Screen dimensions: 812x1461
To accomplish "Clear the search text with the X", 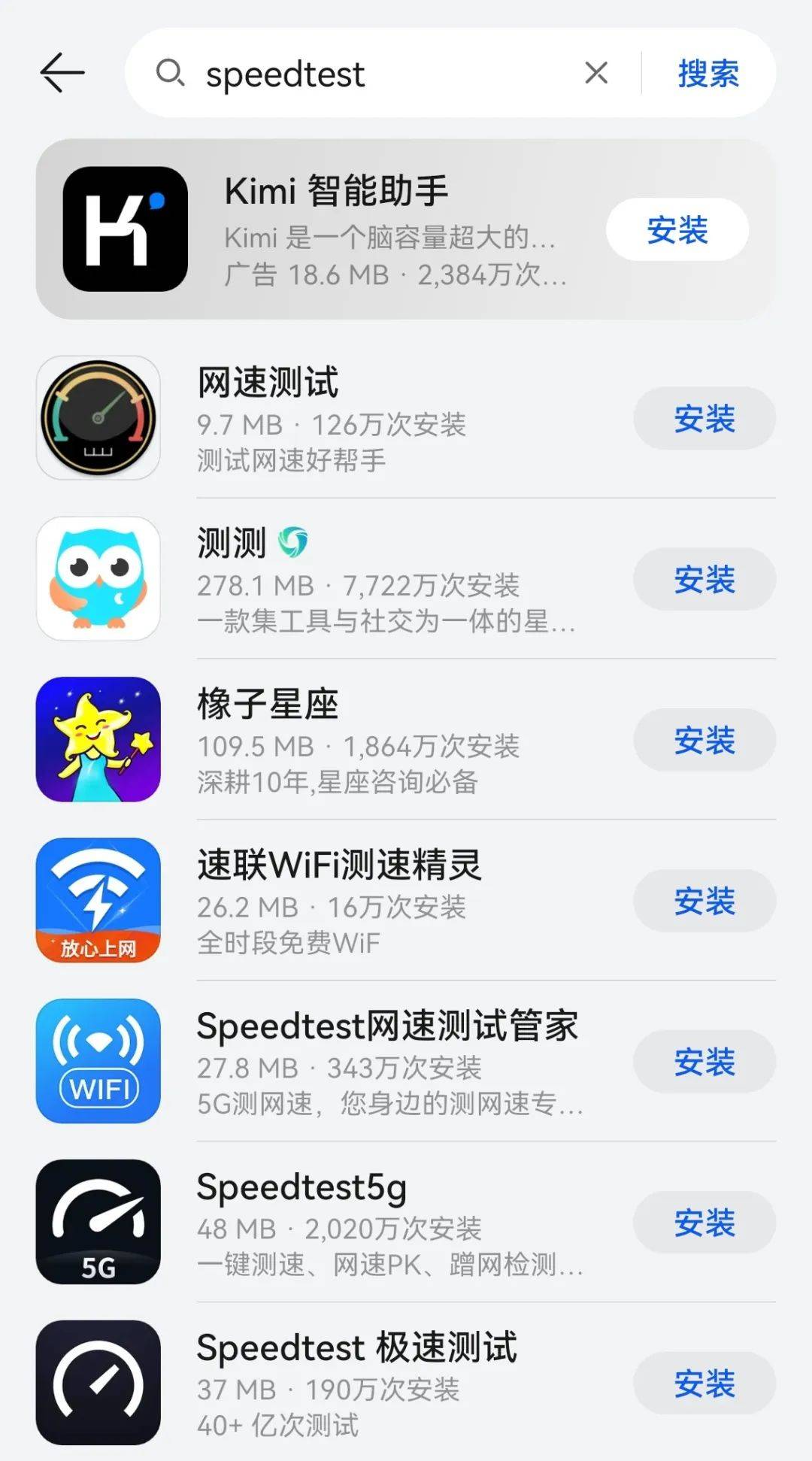I will click(x=596, y=73).
